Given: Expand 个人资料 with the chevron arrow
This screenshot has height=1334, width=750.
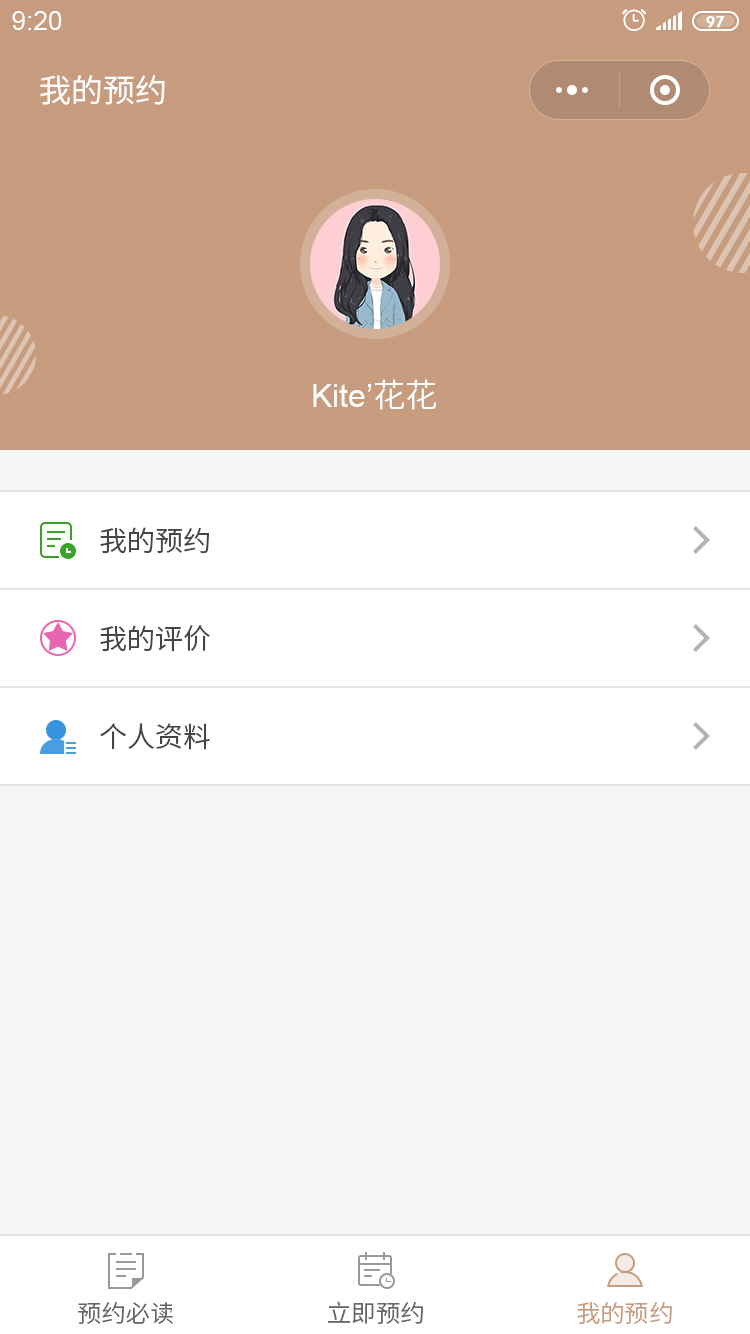Looking at the screenshot, I should point(701,736).
